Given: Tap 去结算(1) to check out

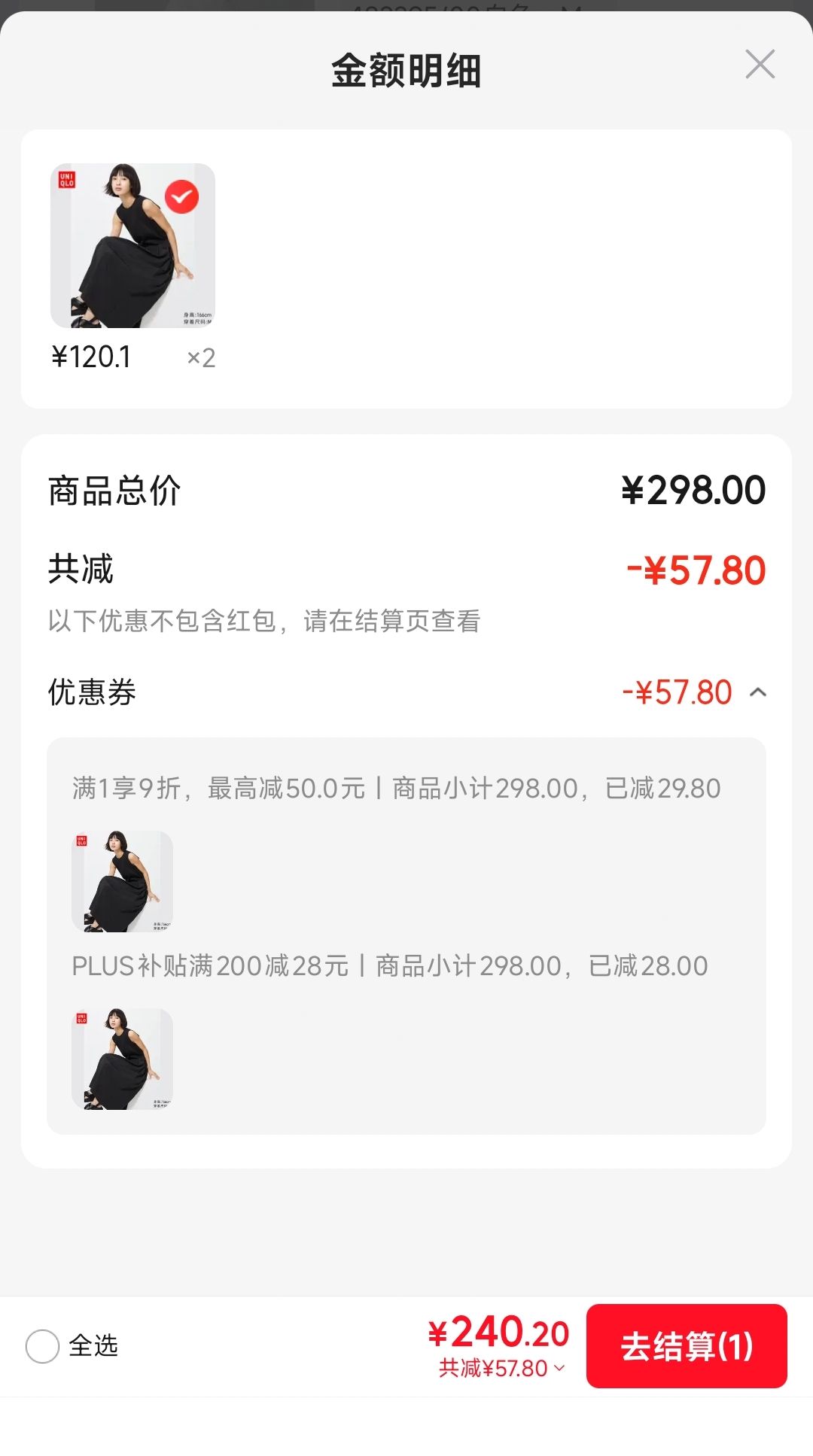Looking at the screenshot, I should 687,1346.
